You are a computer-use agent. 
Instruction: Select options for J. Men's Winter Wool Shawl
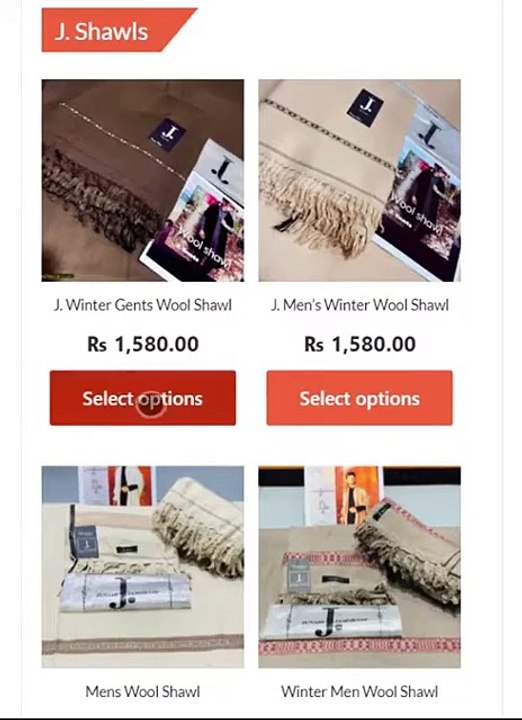359,398
